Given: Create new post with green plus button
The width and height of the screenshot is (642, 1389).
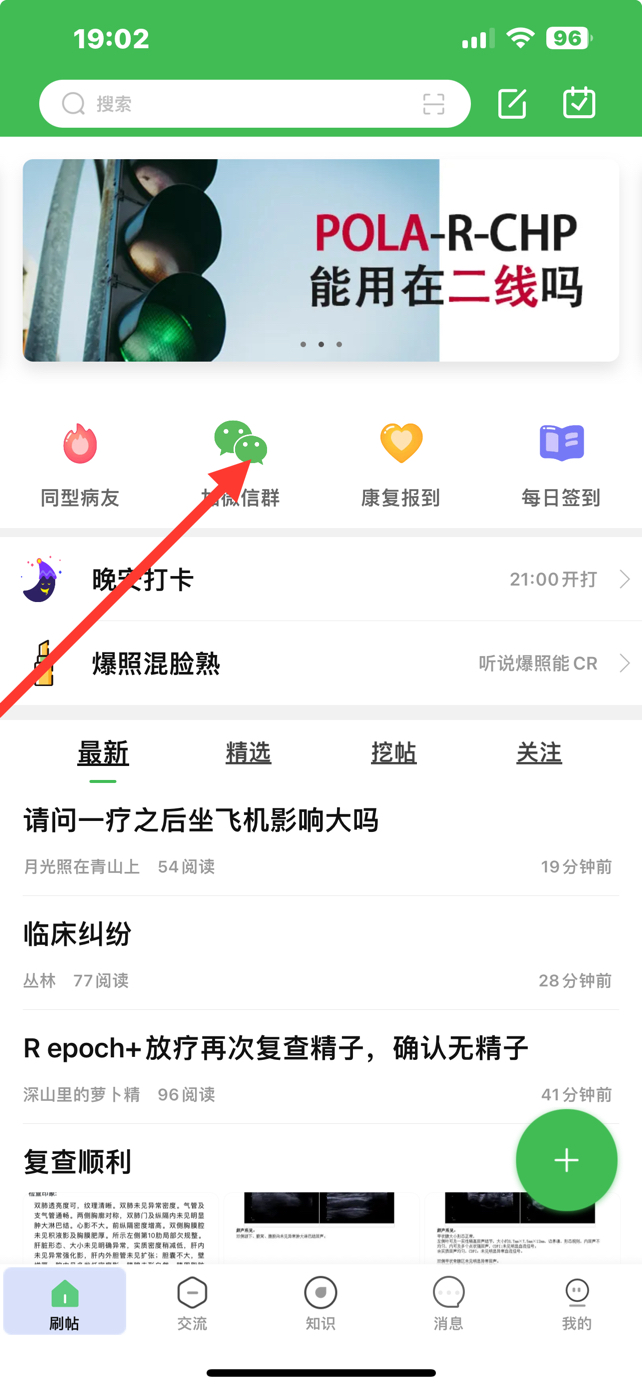Looking at the screenshot, I should [566, 1160].
